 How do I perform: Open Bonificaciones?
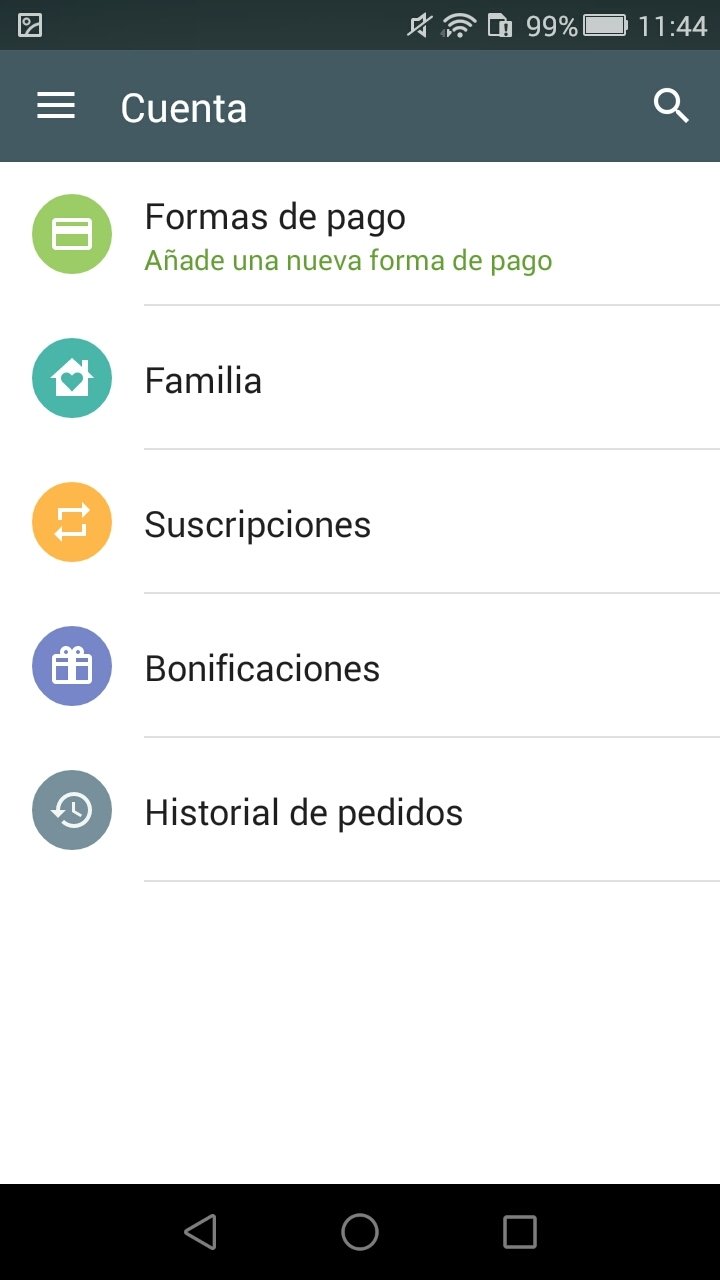360,666
